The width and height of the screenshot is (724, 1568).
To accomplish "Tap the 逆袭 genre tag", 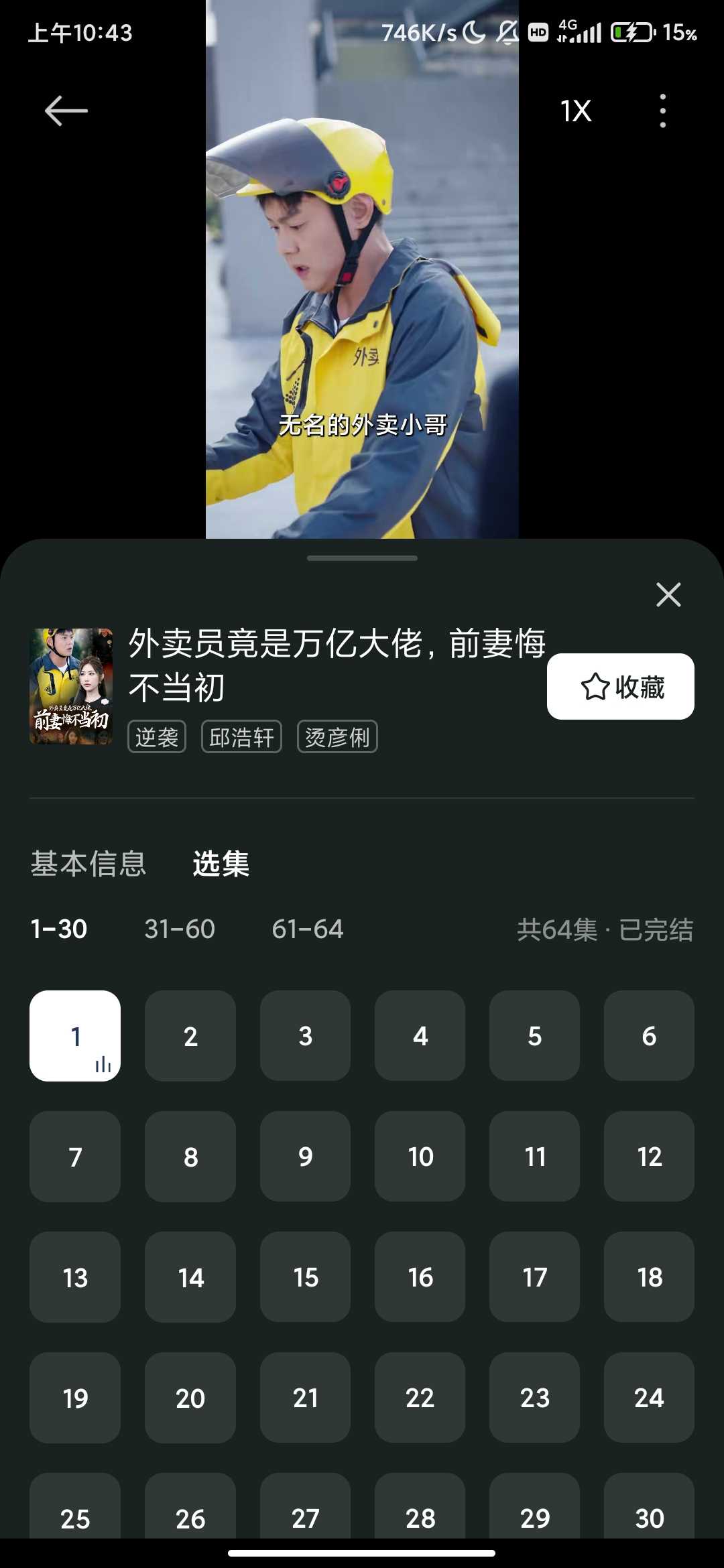I will click(156, 736).
